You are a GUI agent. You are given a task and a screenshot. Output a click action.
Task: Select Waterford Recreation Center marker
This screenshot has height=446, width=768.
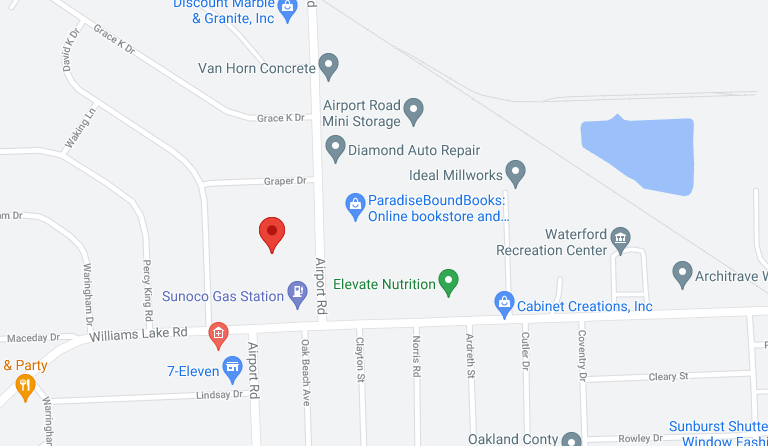(620, 239)
